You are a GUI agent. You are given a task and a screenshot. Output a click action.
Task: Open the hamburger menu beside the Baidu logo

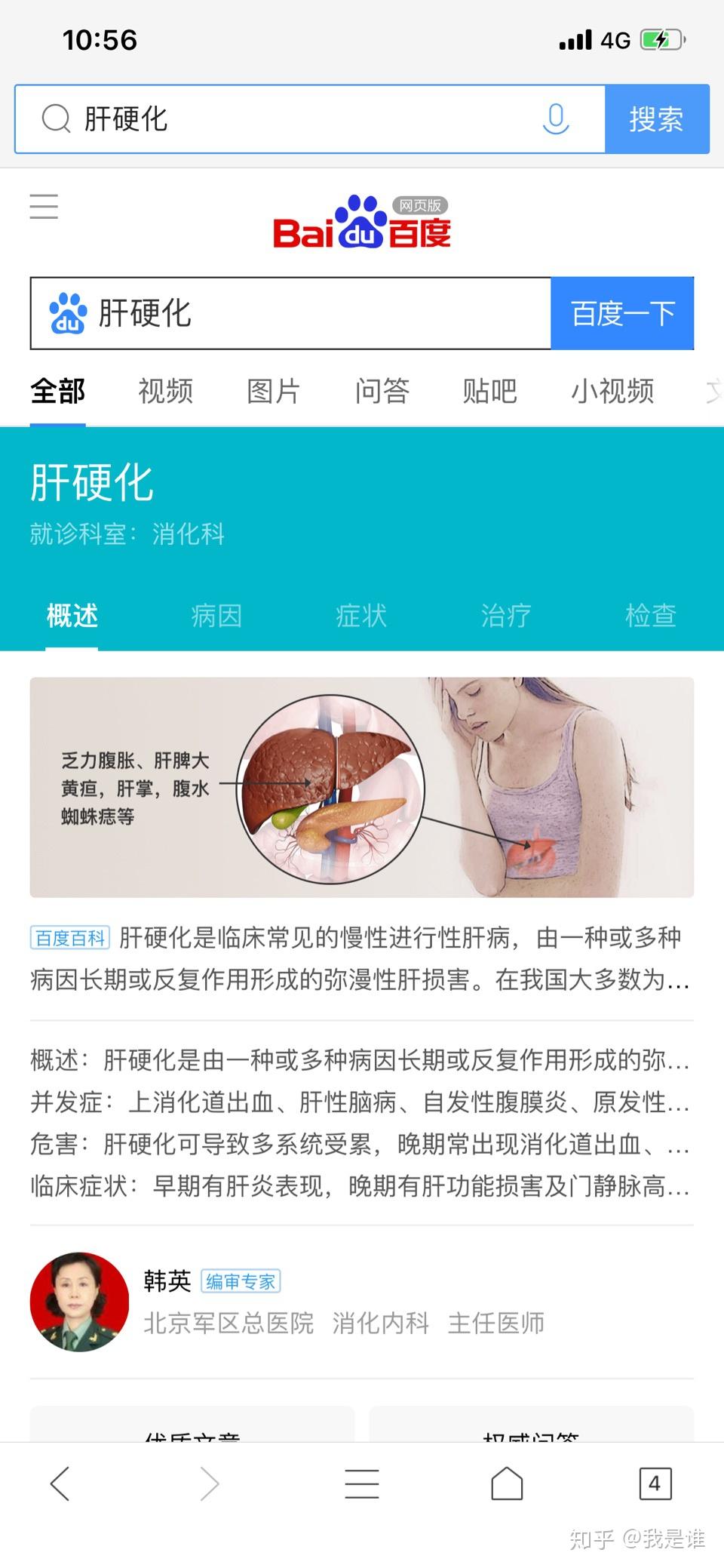(x=44, y=206)
